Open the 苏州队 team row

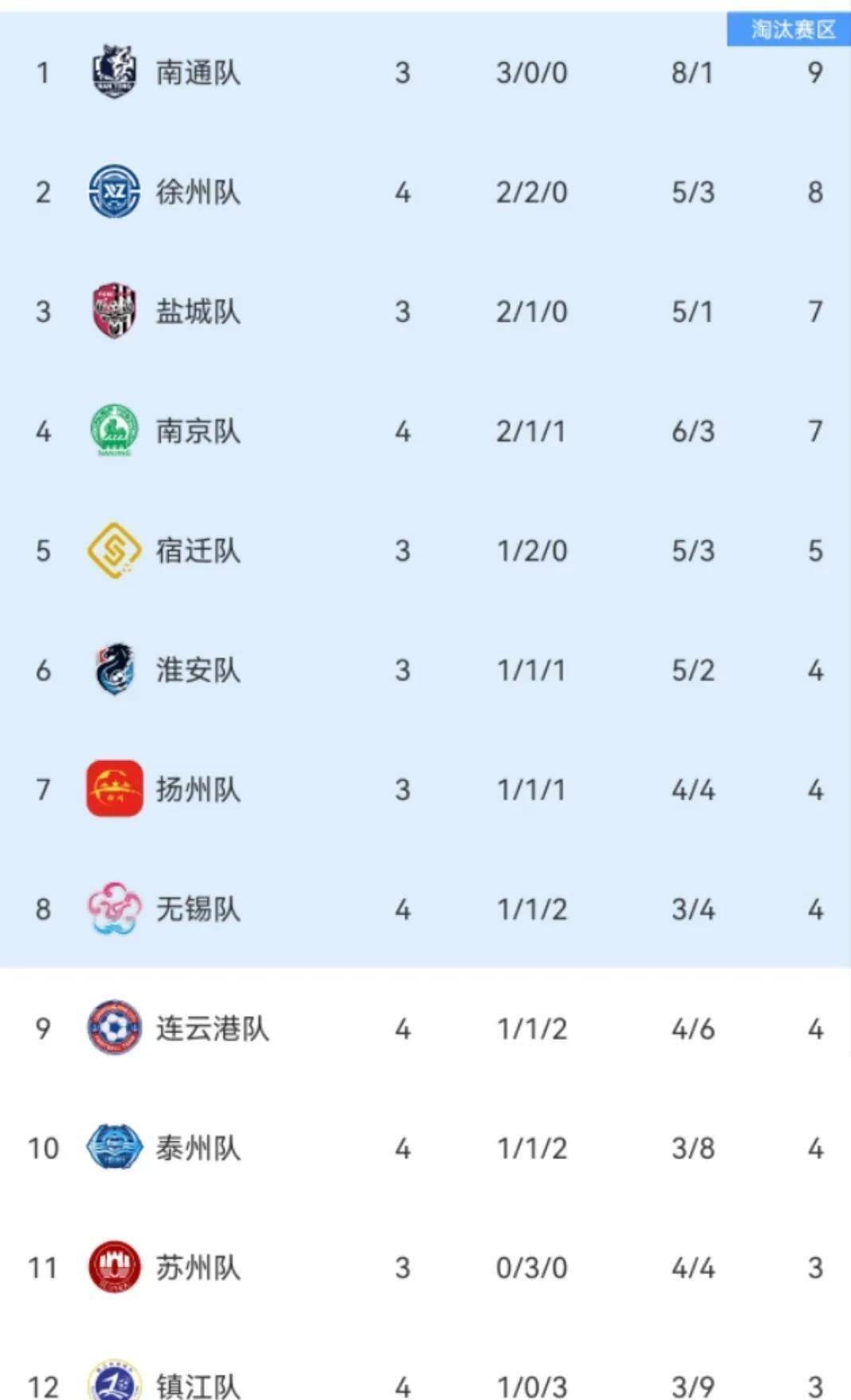[x=425, y=1268]
